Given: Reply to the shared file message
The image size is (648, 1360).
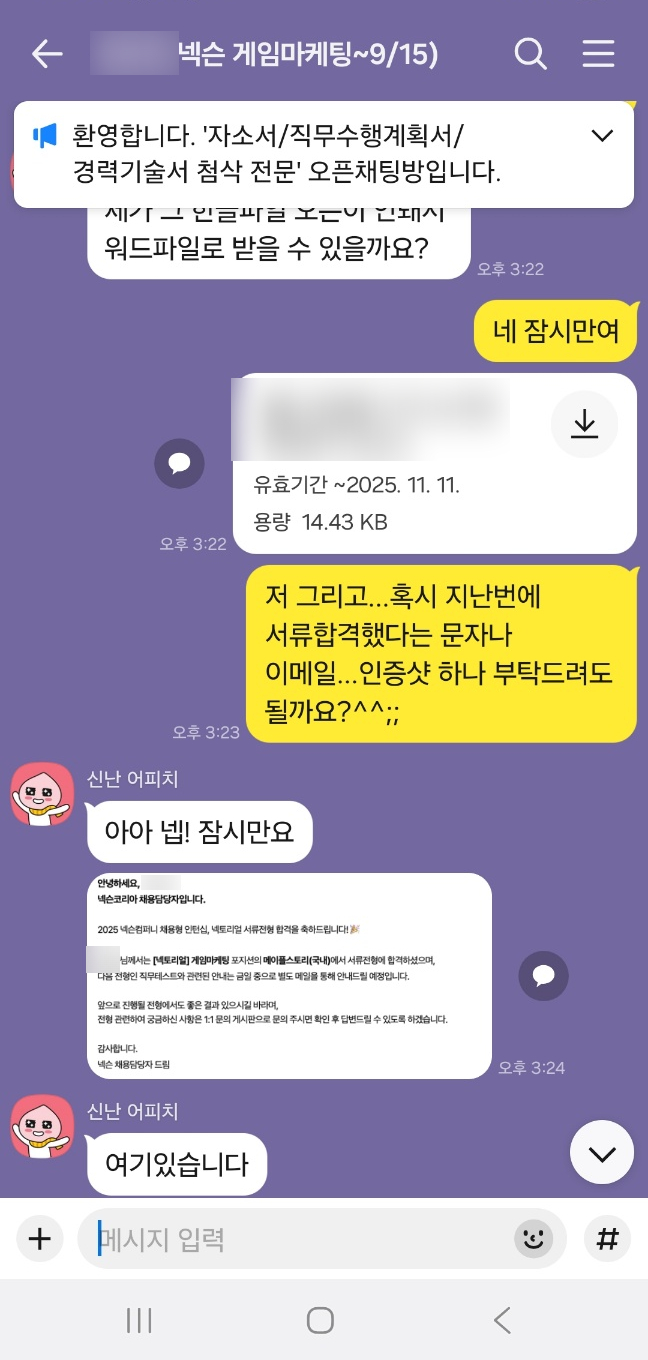Looking at the screenshot, I should pos(180,462).
